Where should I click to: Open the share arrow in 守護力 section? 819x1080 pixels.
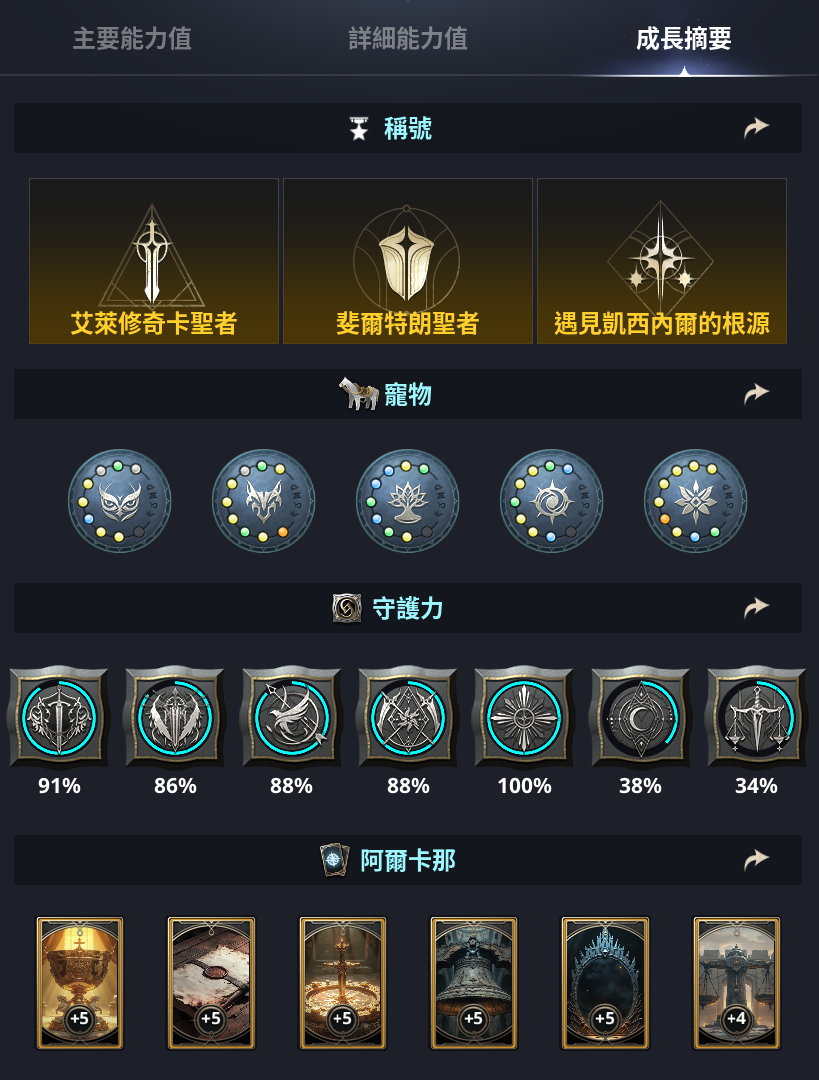tap(757, 608)
